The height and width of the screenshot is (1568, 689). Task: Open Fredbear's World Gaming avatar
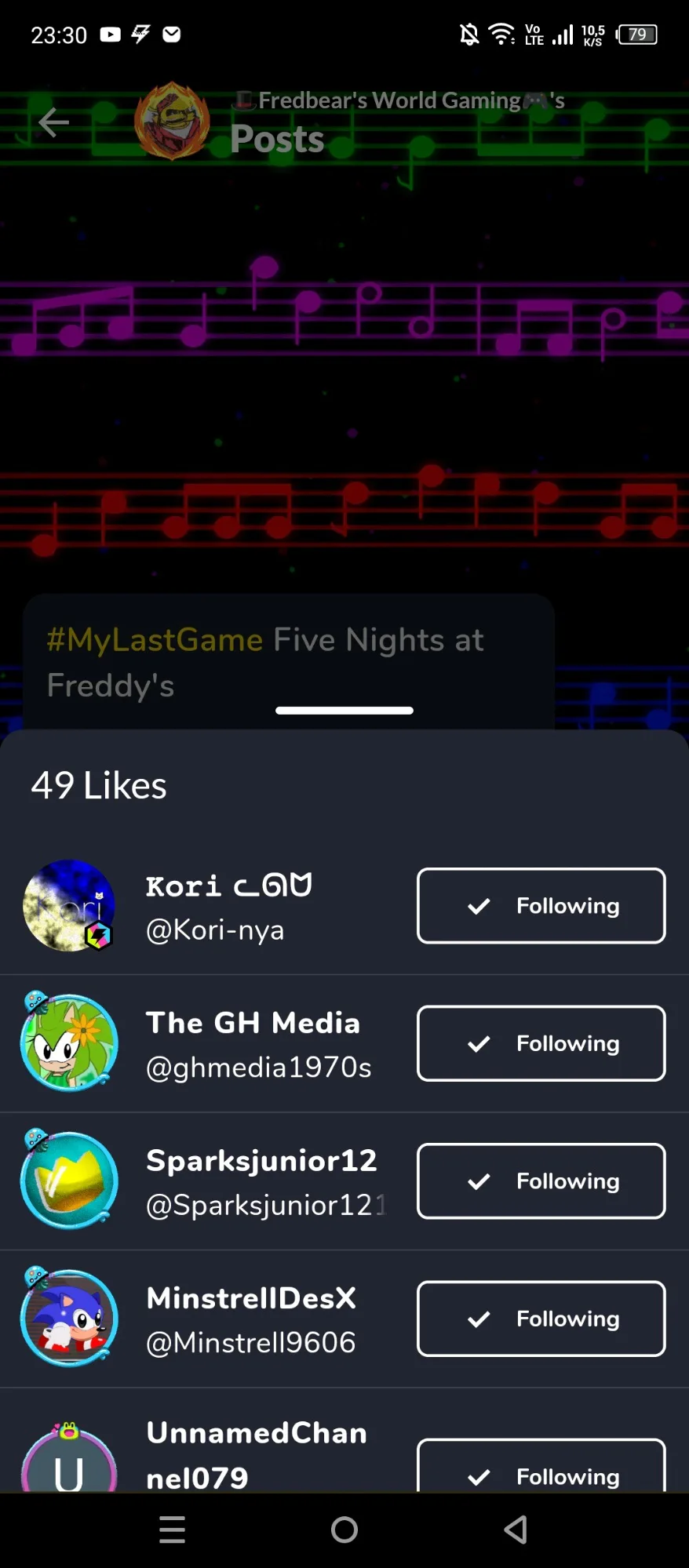coord(173,122)
